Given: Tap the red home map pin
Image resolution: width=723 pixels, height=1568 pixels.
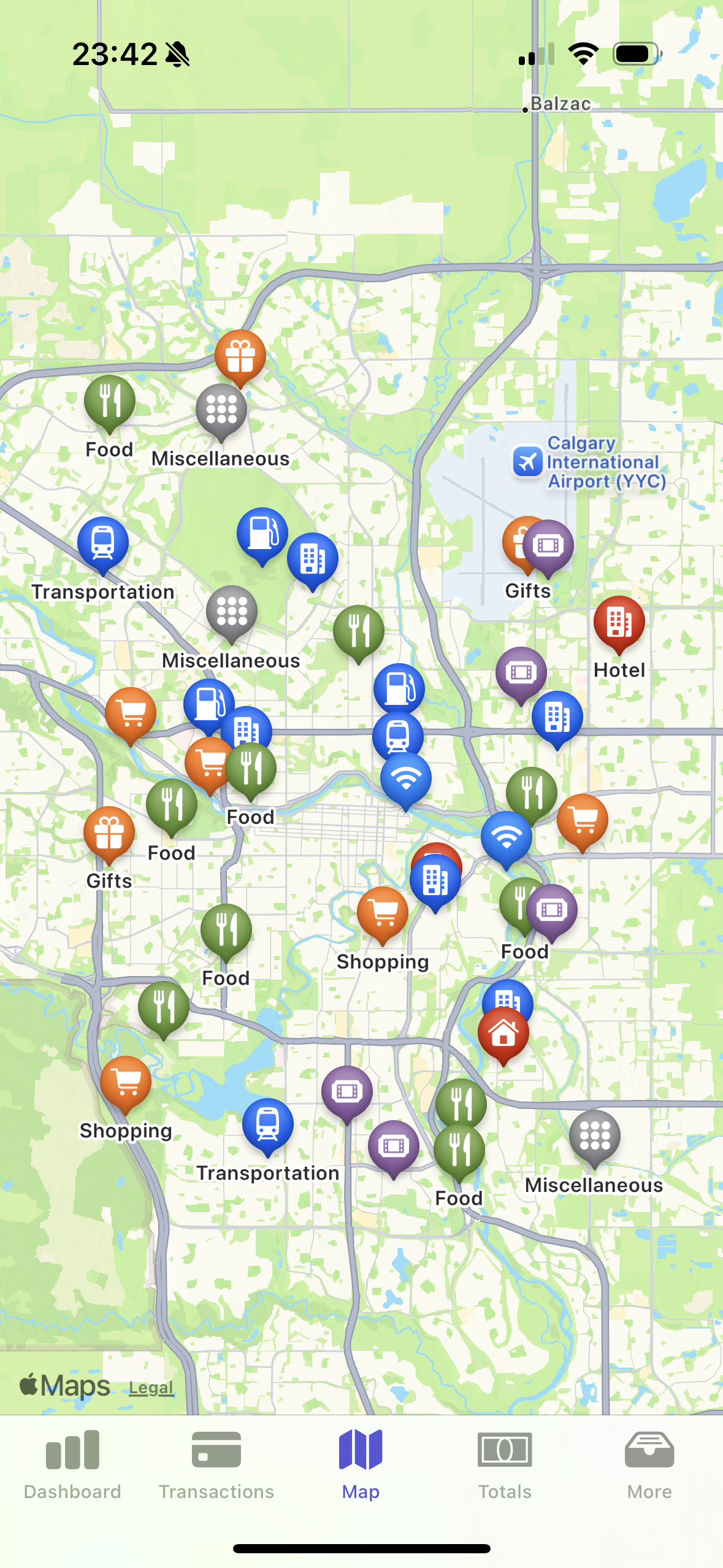Looking at the screenshot, I should [503, 1033].
